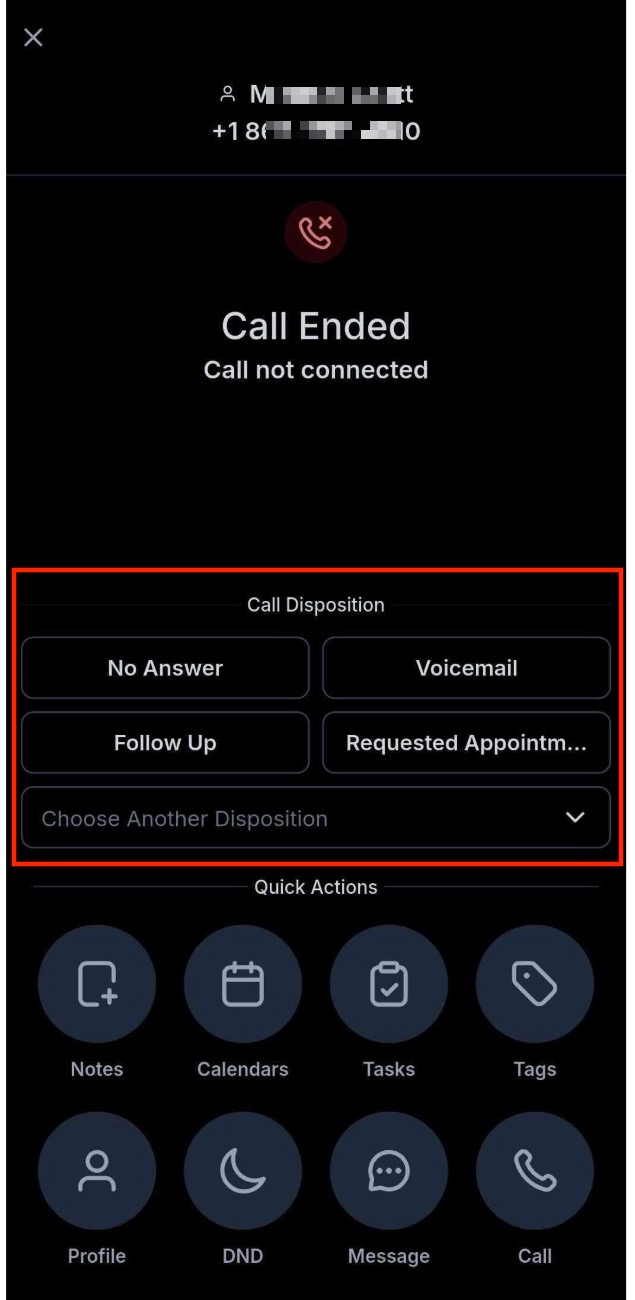Expand the Choose Another Disposition dropdown
The height and width of the screenshot is (1300, 635).
315,818
